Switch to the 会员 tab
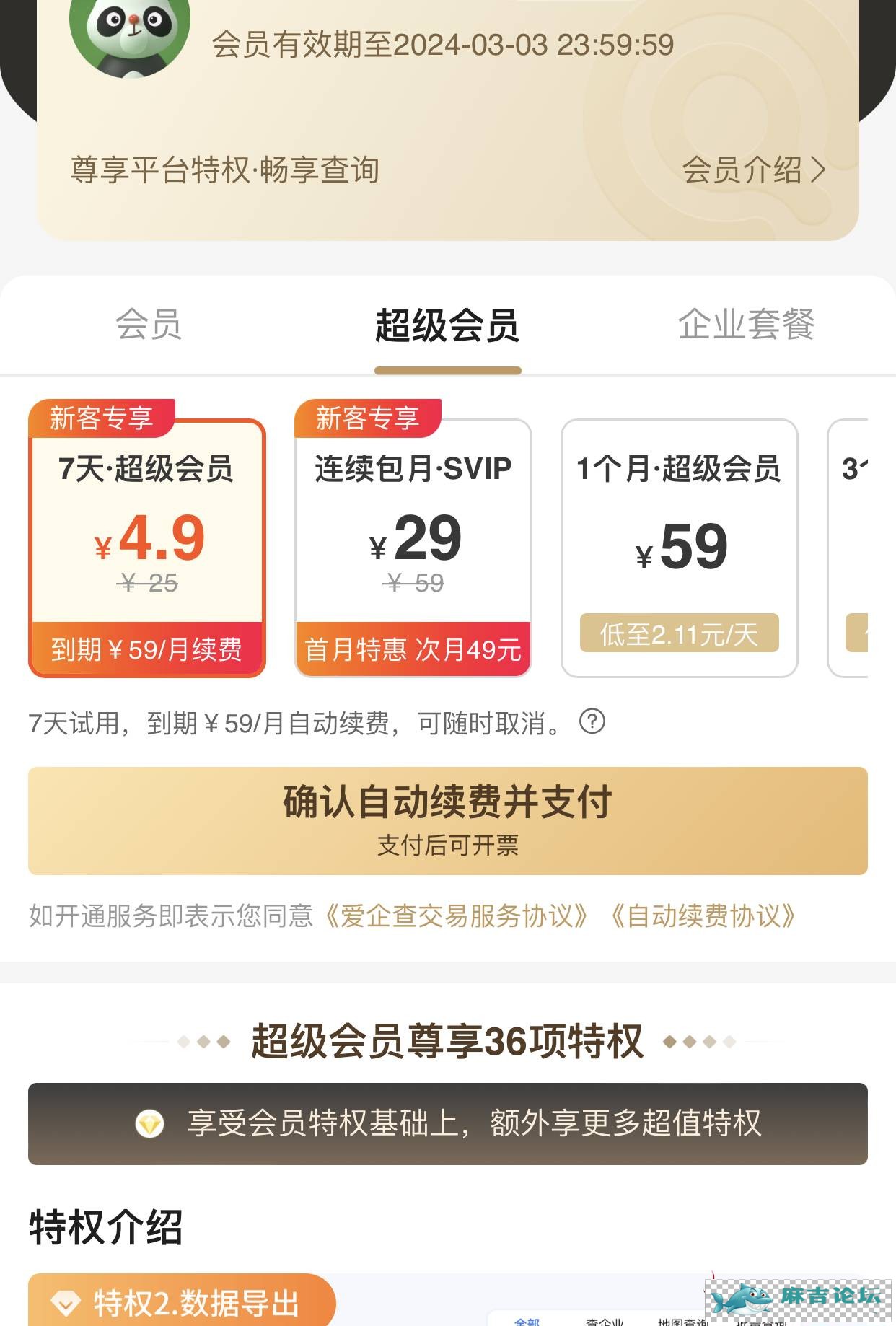This screenshot has height=1326, width=896. coord(149,325)
